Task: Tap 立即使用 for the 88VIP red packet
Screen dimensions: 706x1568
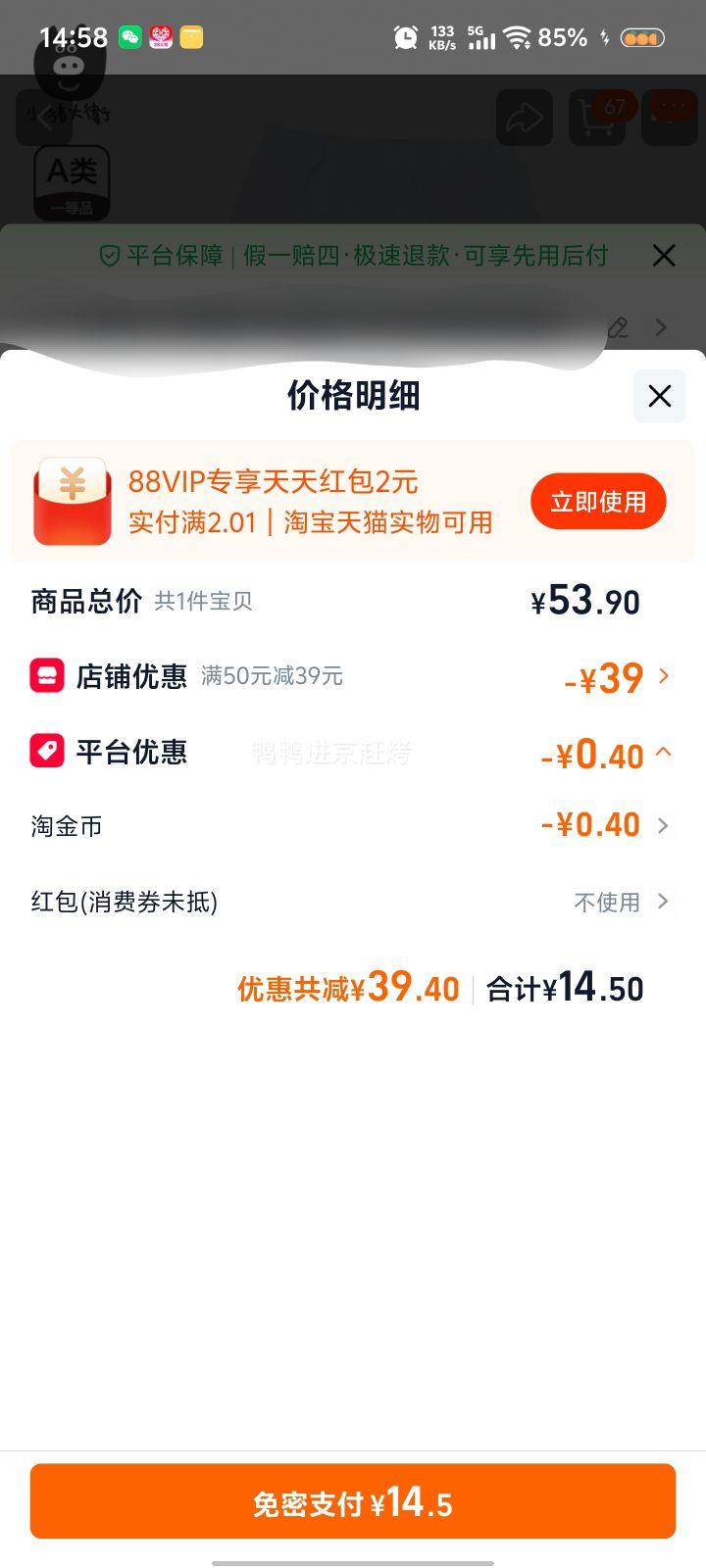Action: coord(598,502)
